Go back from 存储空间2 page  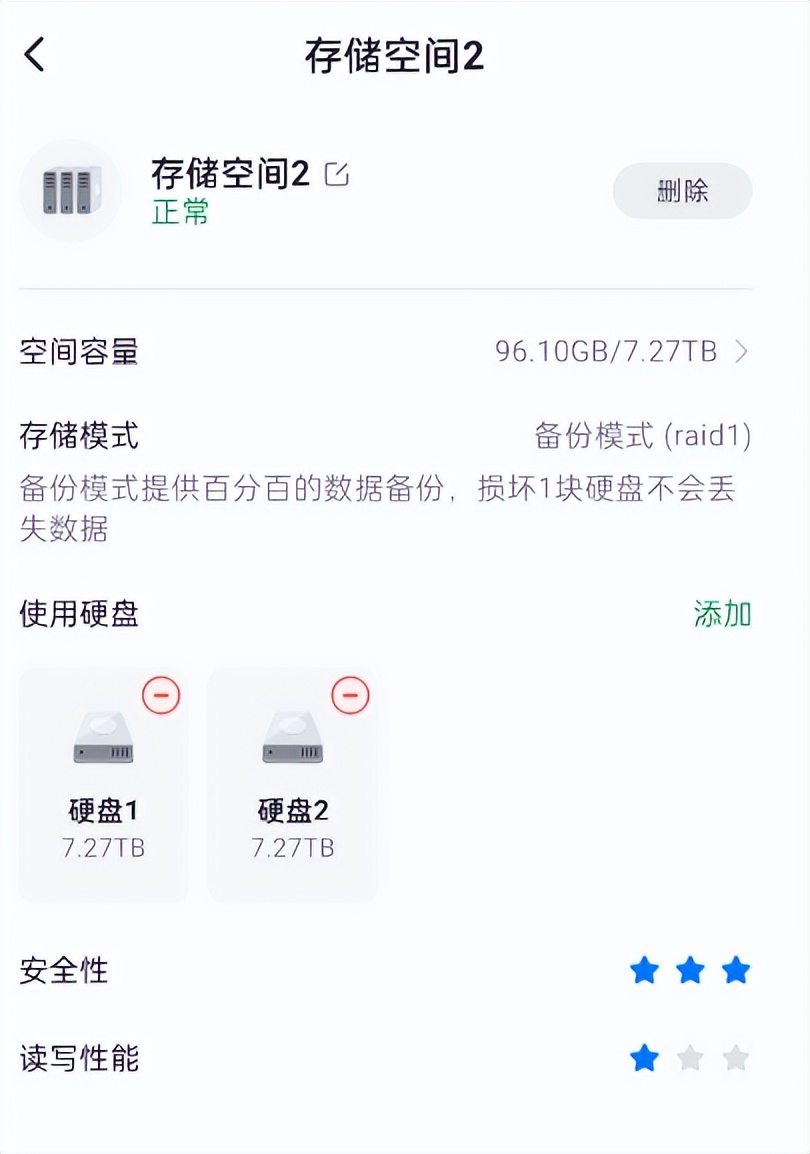tap(35, 55)
